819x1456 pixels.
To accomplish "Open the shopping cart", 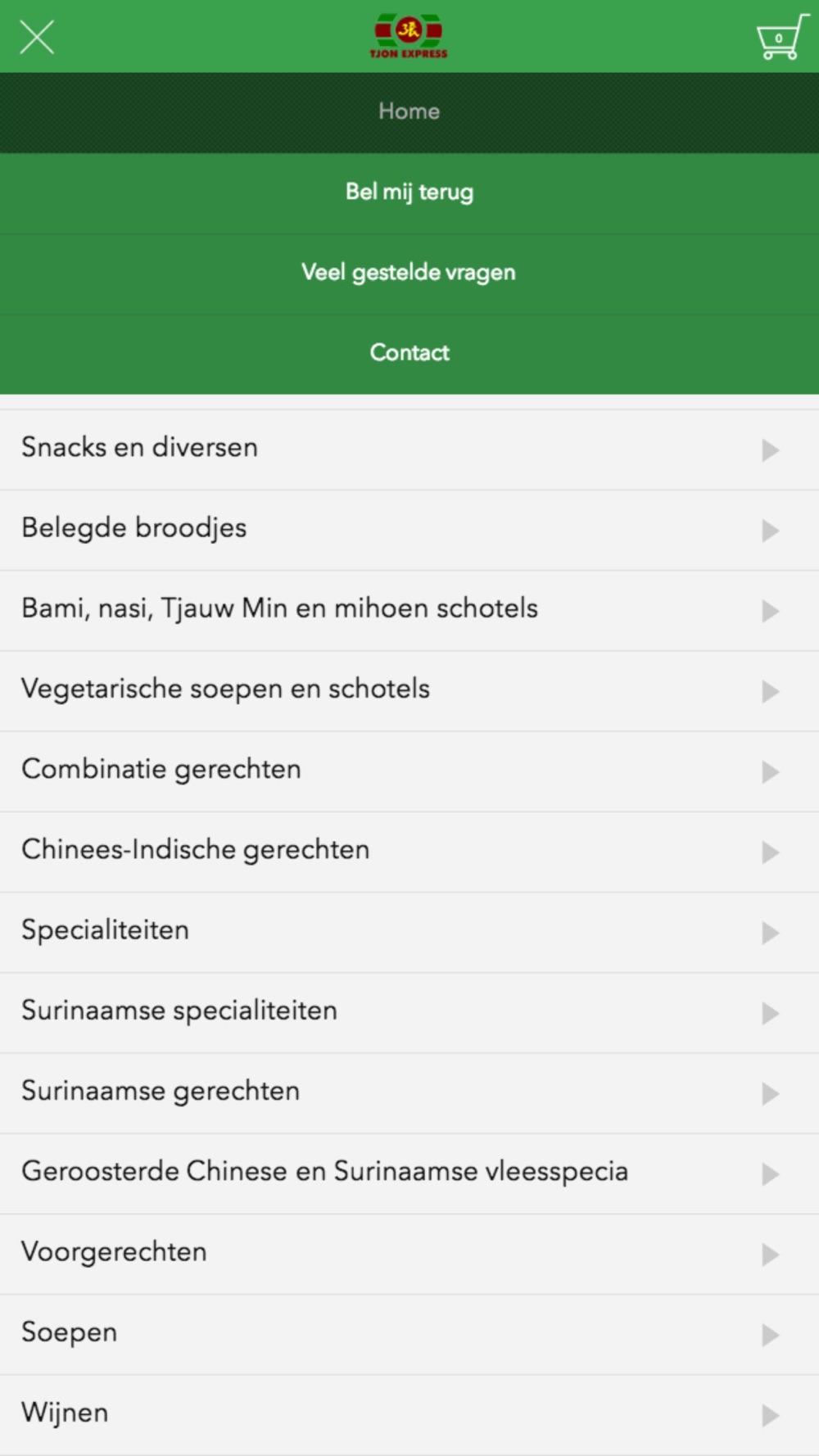I will pyautogui.click(x=781, y=37).
